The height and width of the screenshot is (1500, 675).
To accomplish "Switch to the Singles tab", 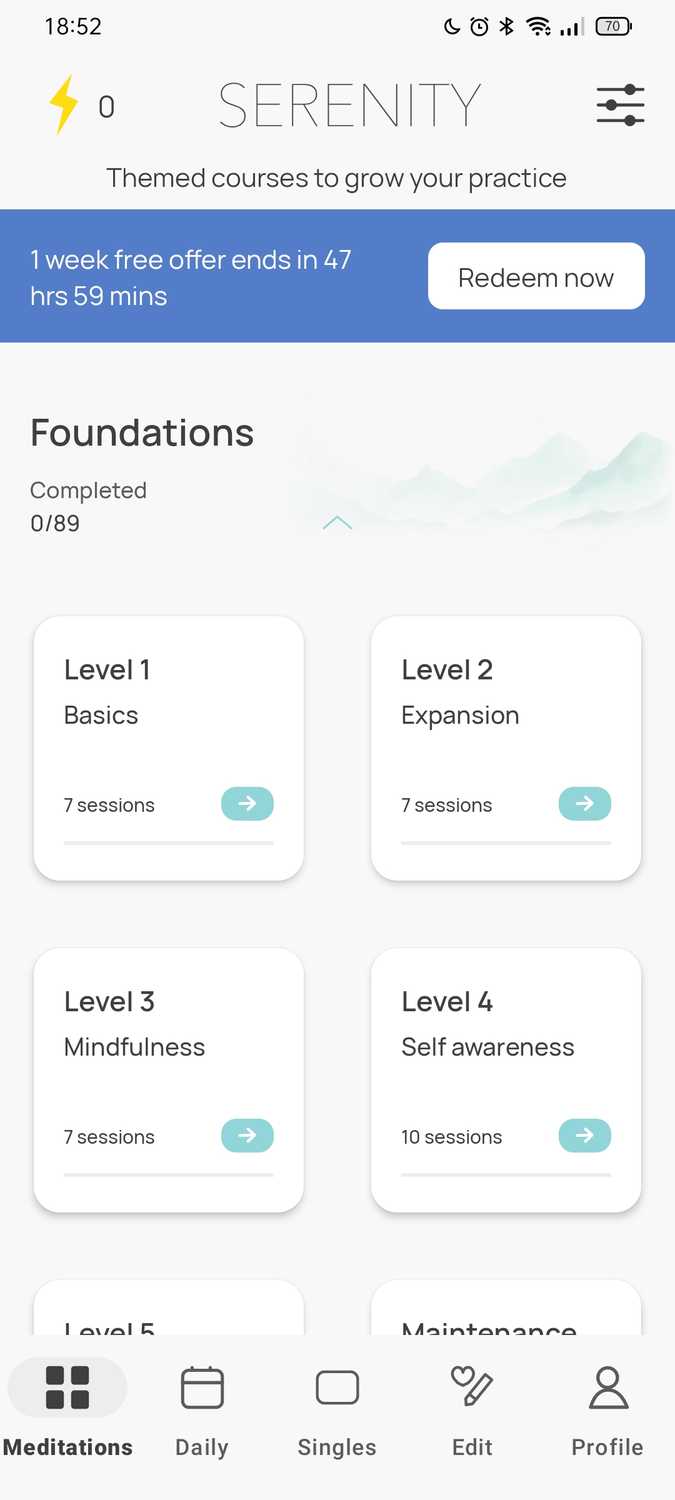I will [337, 1412].
